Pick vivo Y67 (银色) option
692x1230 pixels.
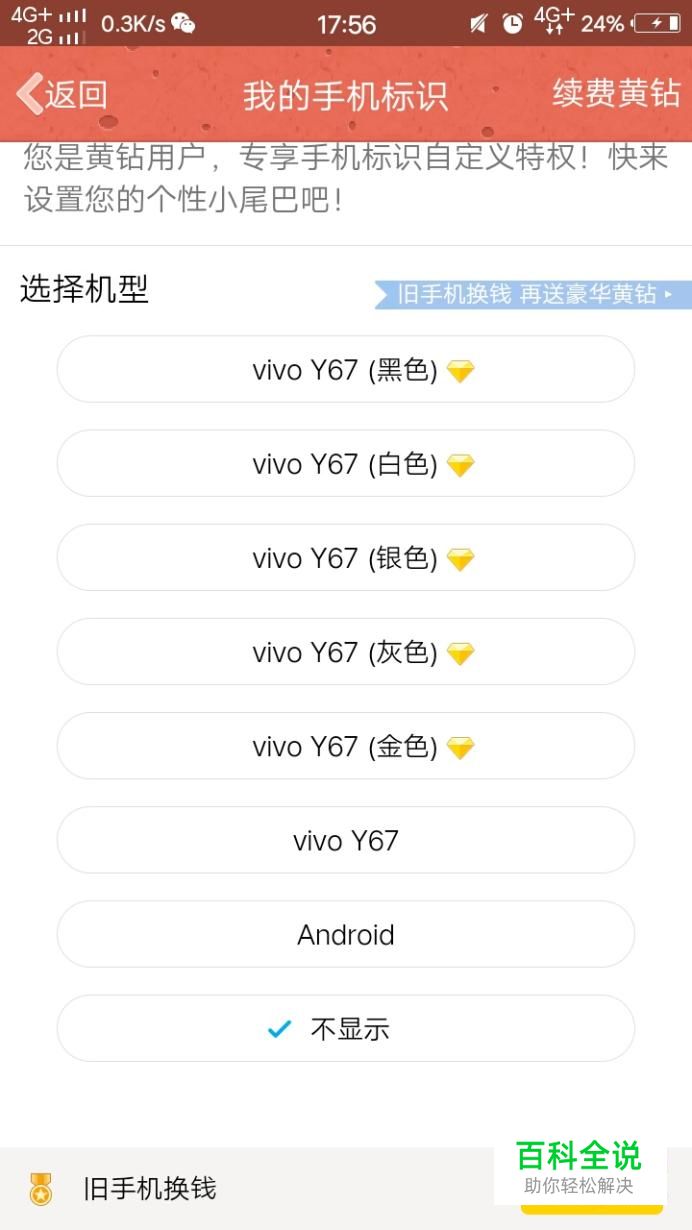coord(346,558)
